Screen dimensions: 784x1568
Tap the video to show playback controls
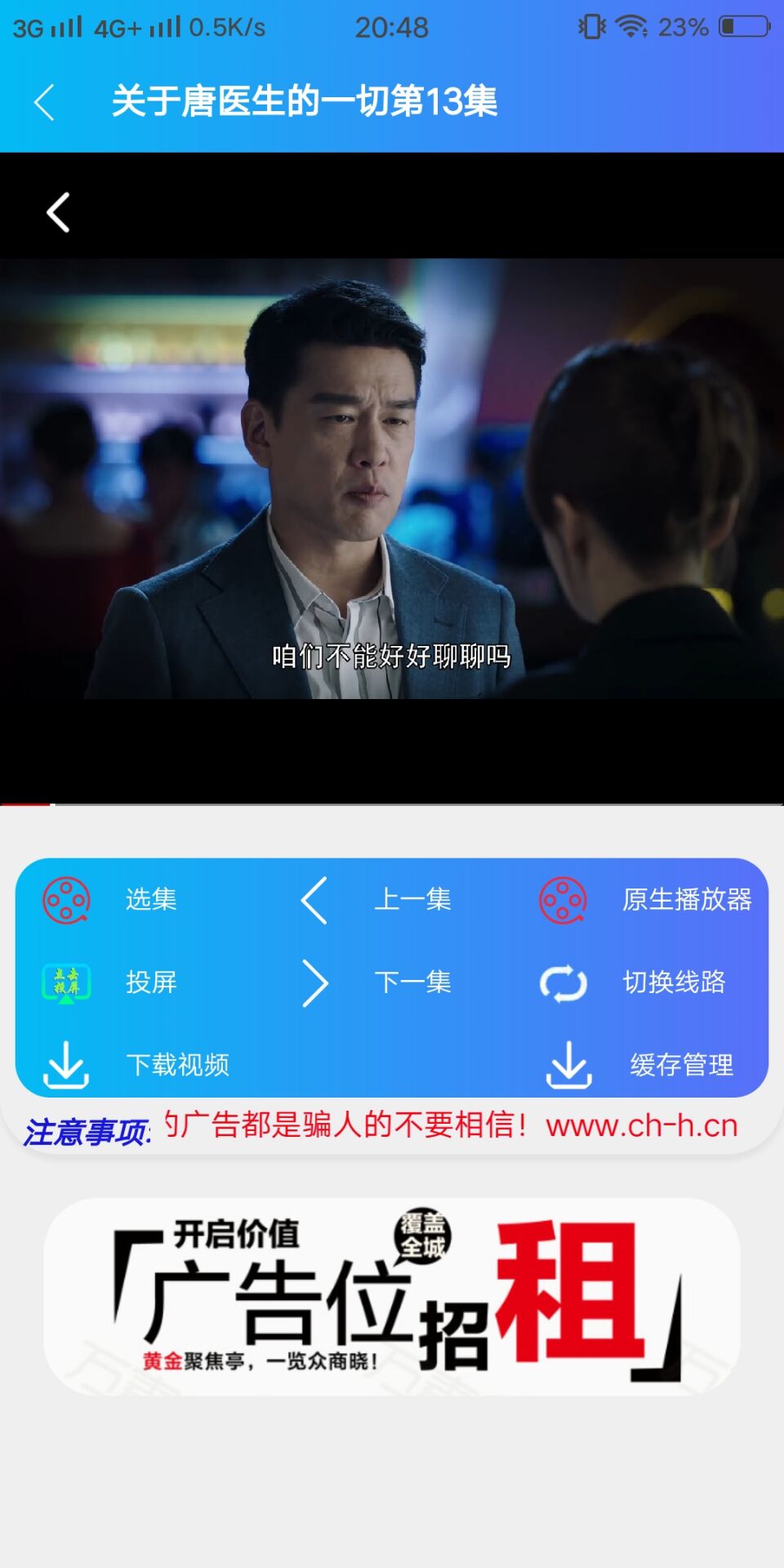point(392,479)
